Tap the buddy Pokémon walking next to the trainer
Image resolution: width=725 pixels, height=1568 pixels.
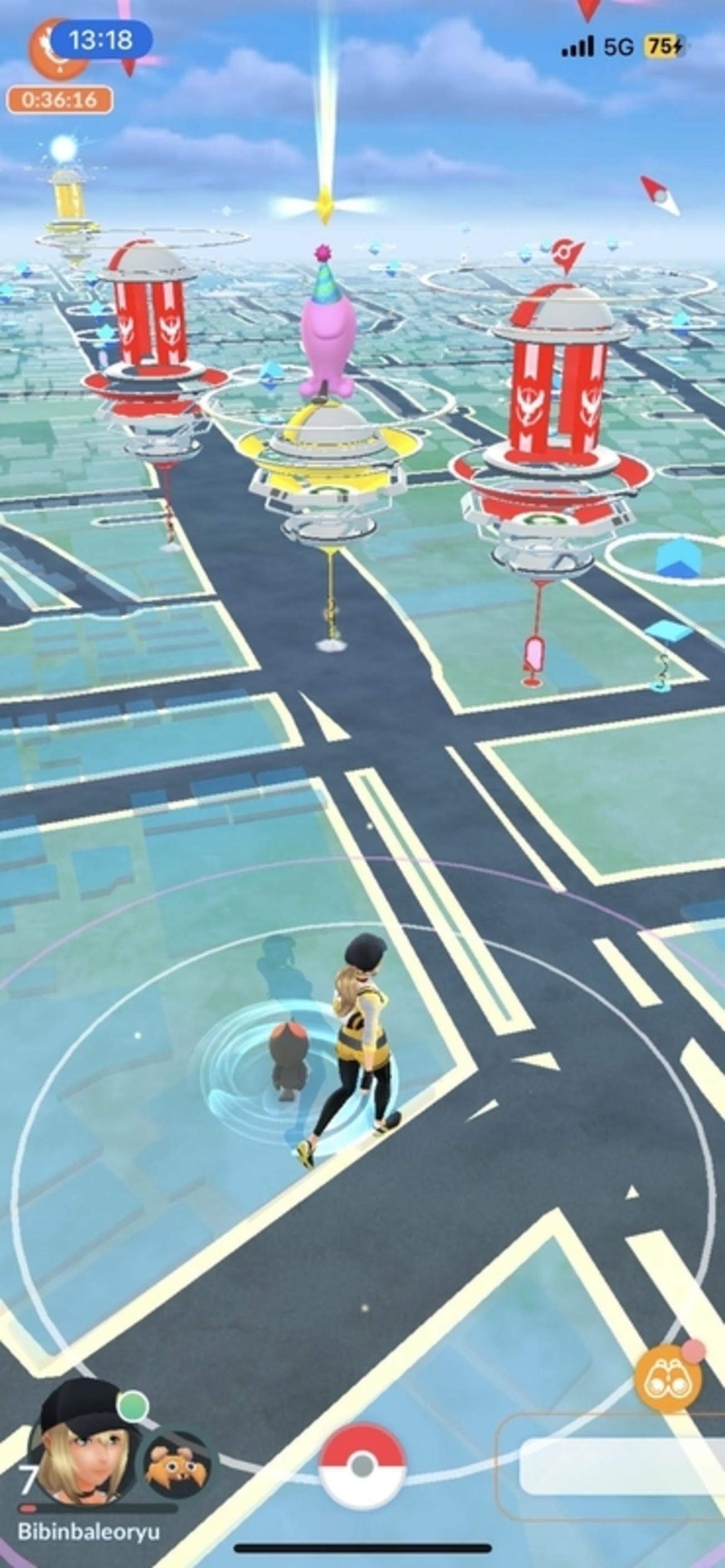pos(285,1060)
